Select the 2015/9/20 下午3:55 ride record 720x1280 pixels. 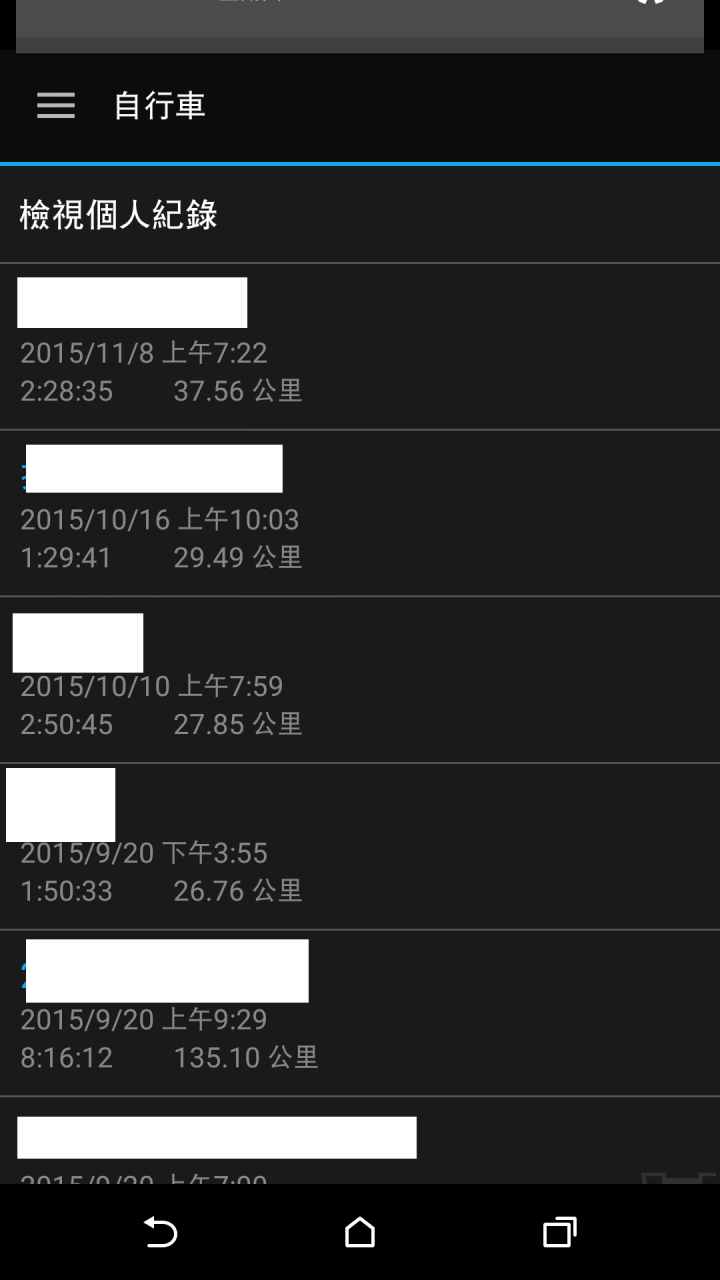coord(360,847)
